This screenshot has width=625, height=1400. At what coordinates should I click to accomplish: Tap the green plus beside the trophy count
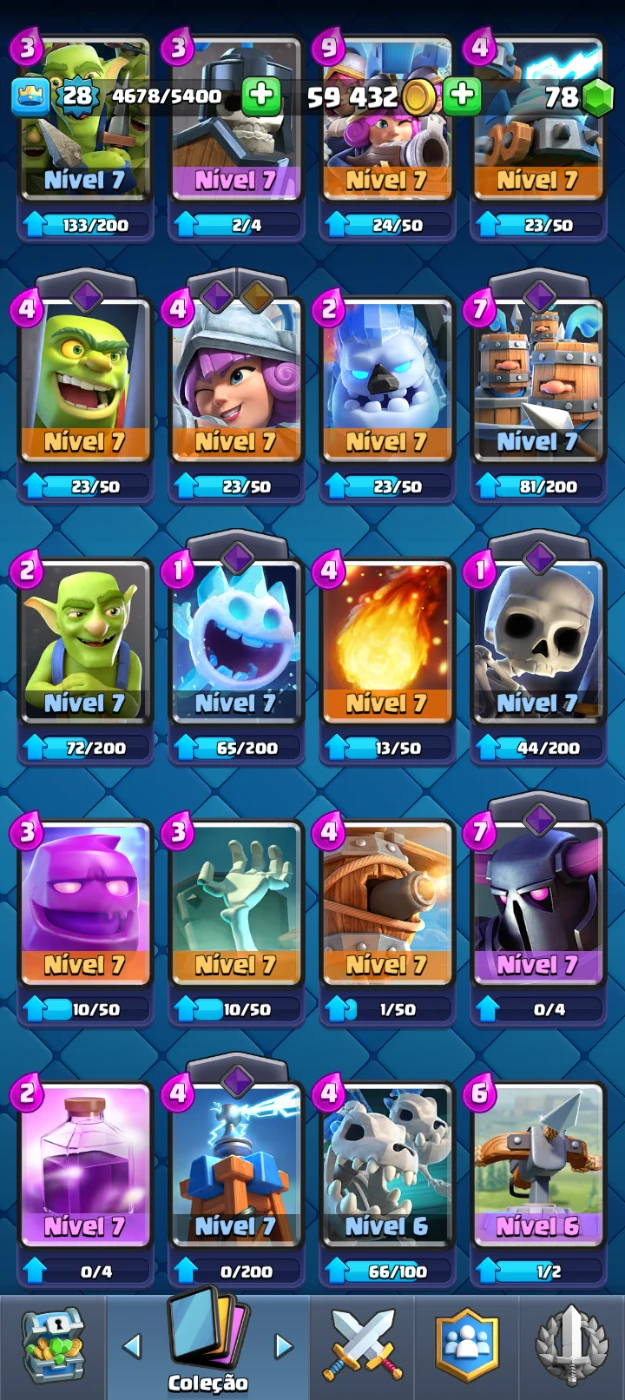tap(260, 96)
